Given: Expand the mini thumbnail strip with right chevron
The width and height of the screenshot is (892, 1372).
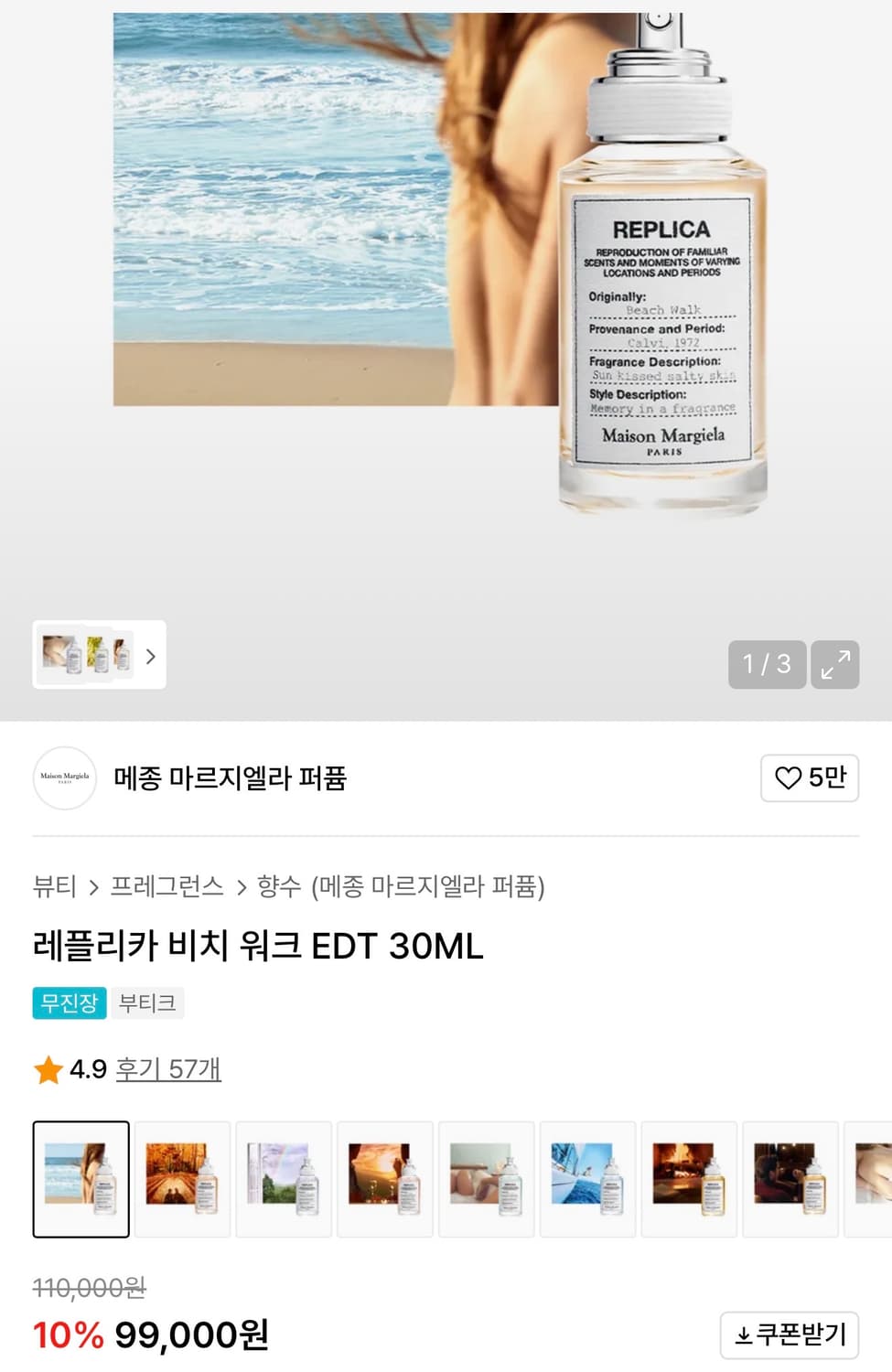Looking at the screenshot, I should (x=151, y=657).
